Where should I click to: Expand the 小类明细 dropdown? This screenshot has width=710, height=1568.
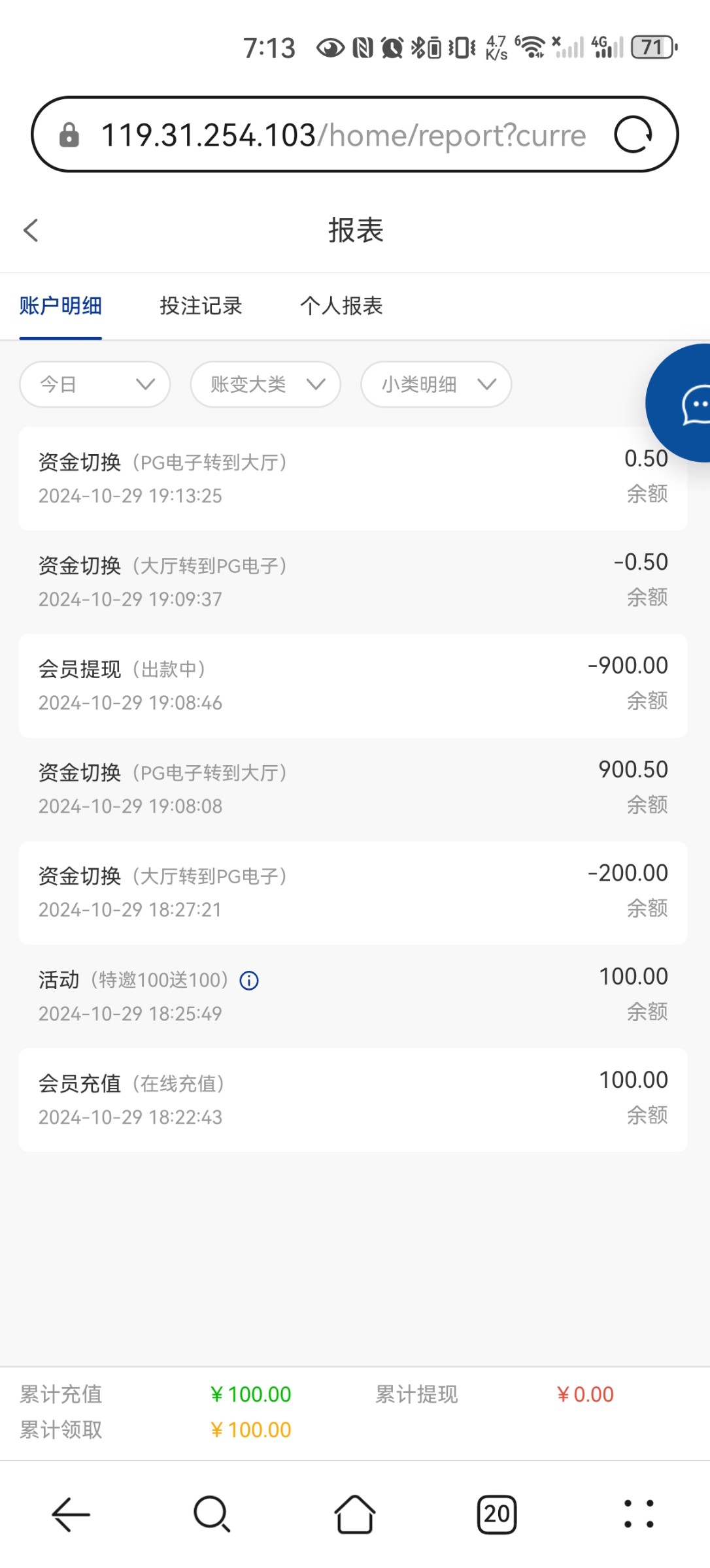point(436,384)
